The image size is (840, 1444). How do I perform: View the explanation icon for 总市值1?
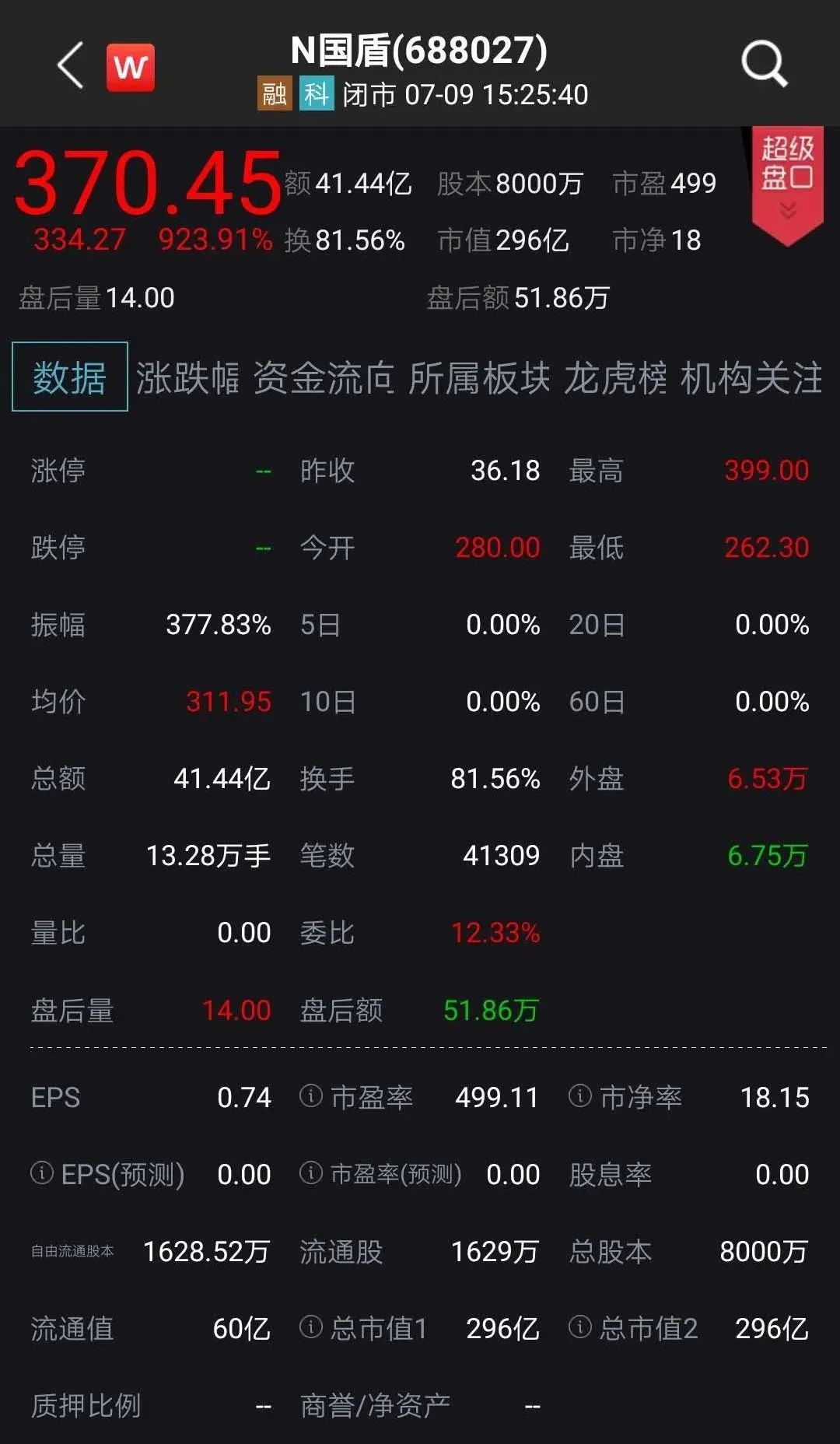[x=311, y=1327]
